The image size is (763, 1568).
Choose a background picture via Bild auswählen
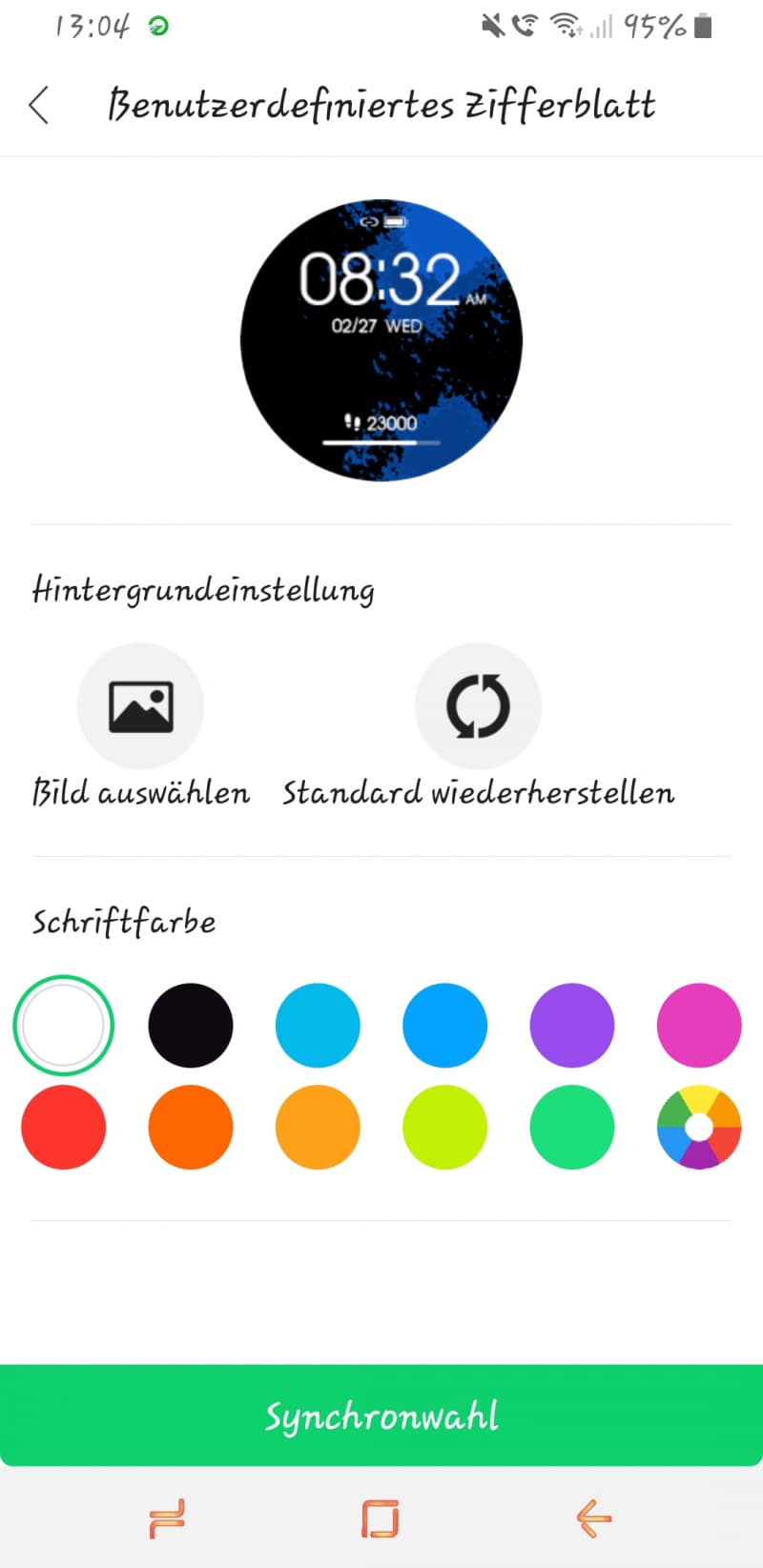(x=140, y=706)
